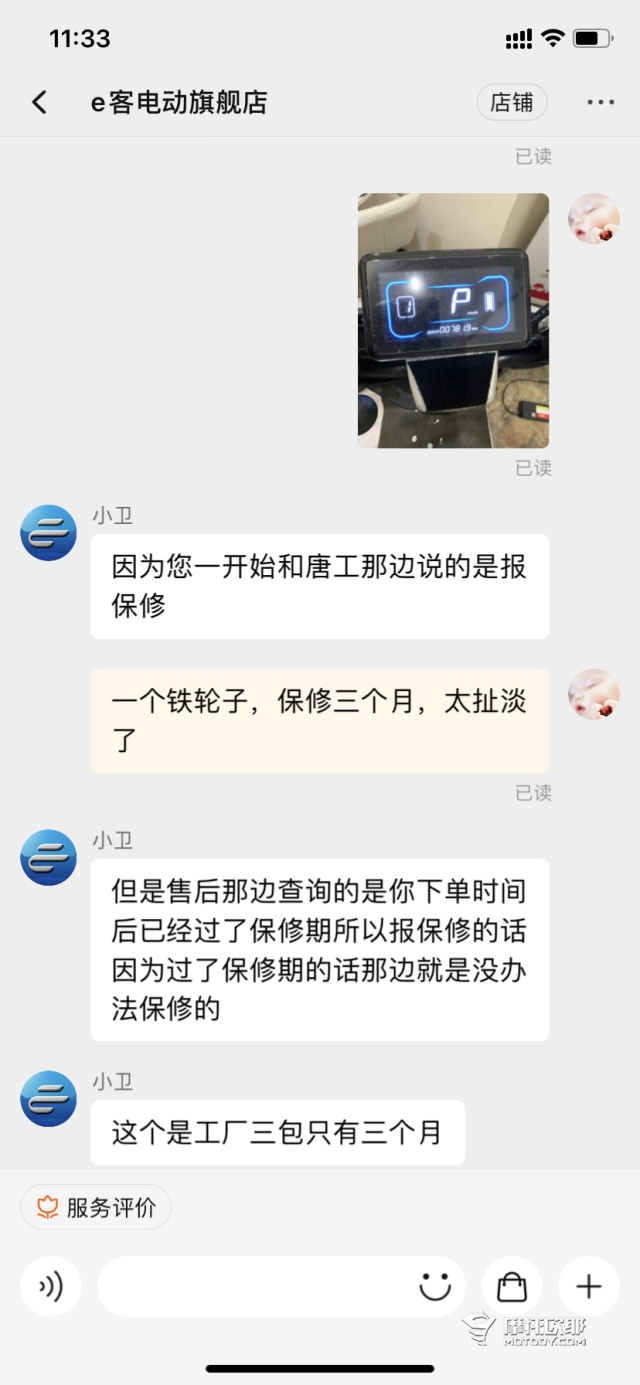The image size is (640, 1385).
Task: Focus the message text field
Action: (255, 1286)
